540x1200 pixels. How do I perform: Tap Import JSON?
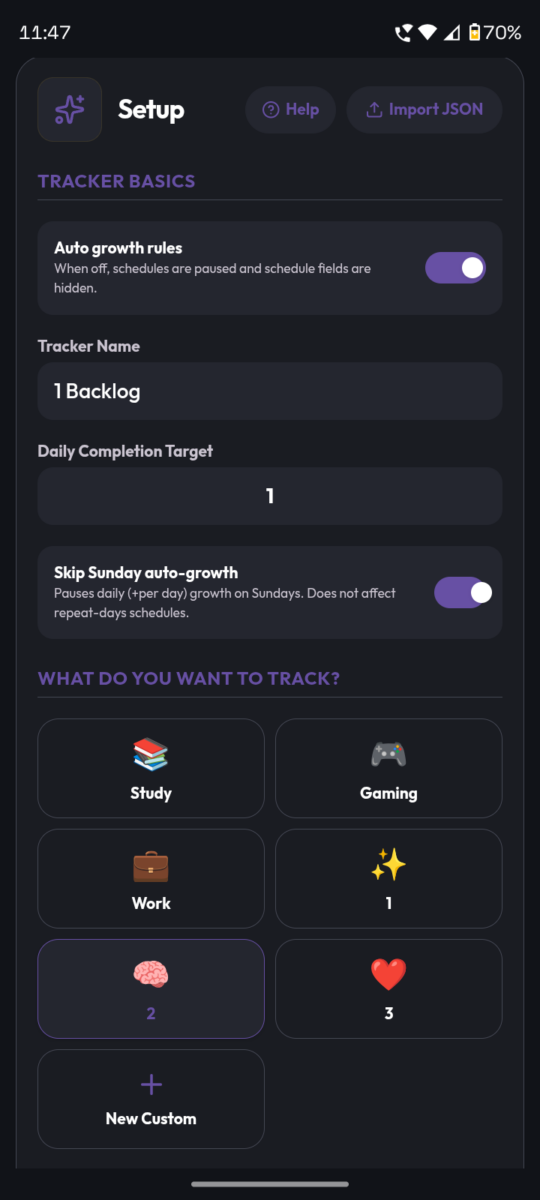tap(424, 110)
